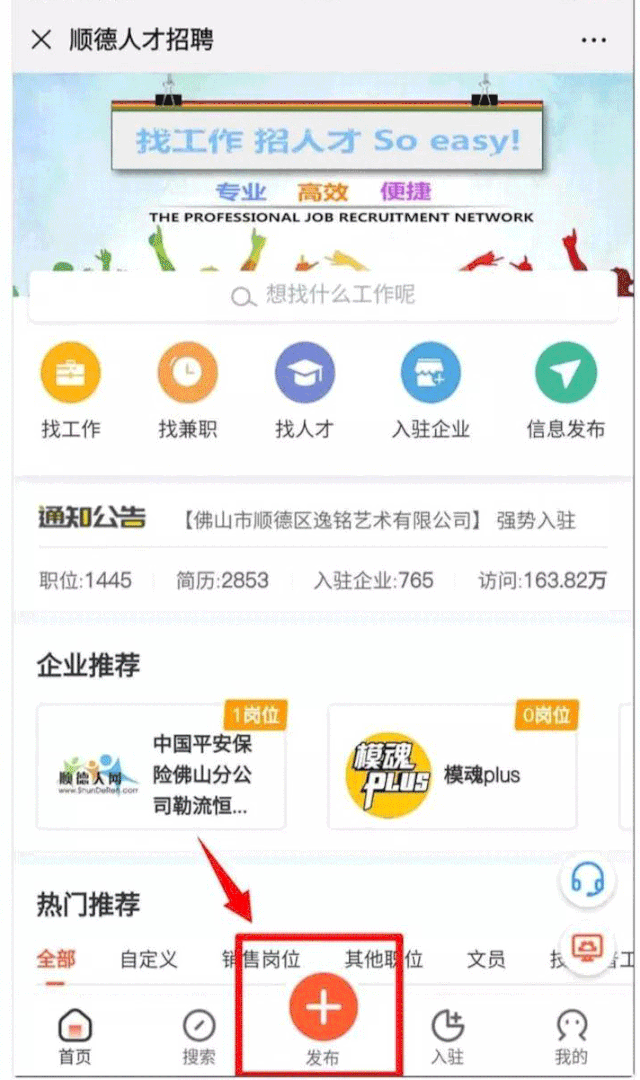
Task: Close the 顺德人才招聘 page
Action: (40, 40)
